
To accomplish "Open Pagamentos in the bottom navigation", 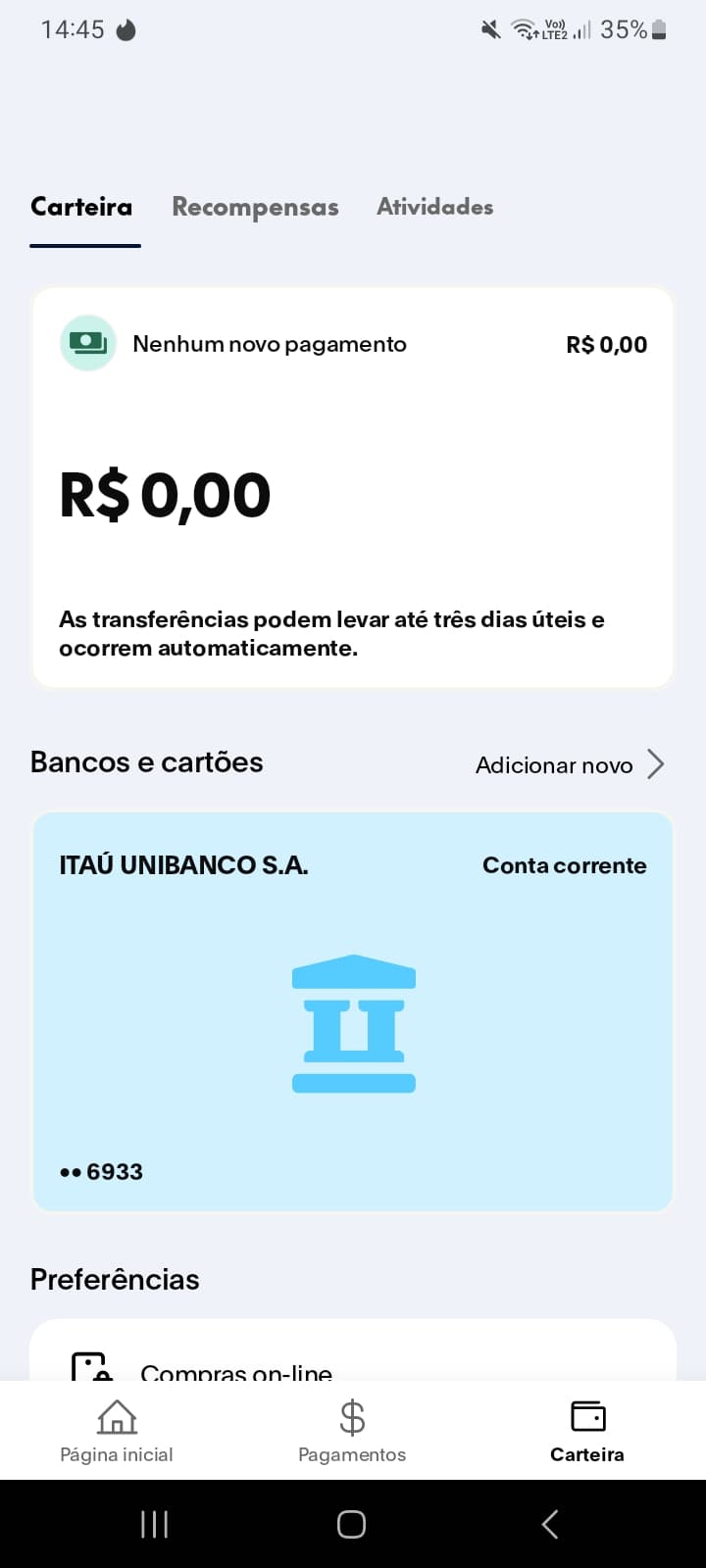I will point(352,1432).
